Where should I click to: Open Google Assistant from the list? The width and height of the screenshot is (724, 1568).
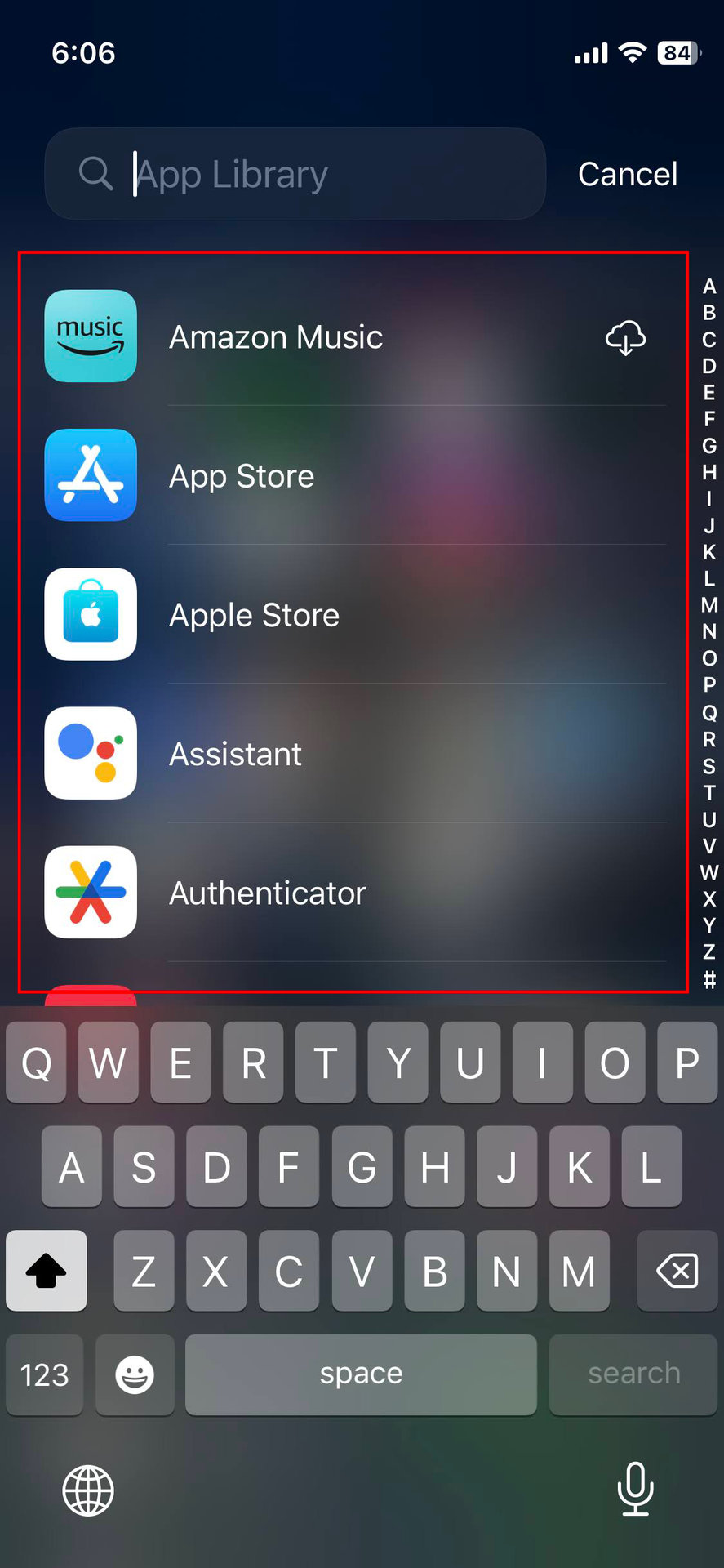[235, 754]
